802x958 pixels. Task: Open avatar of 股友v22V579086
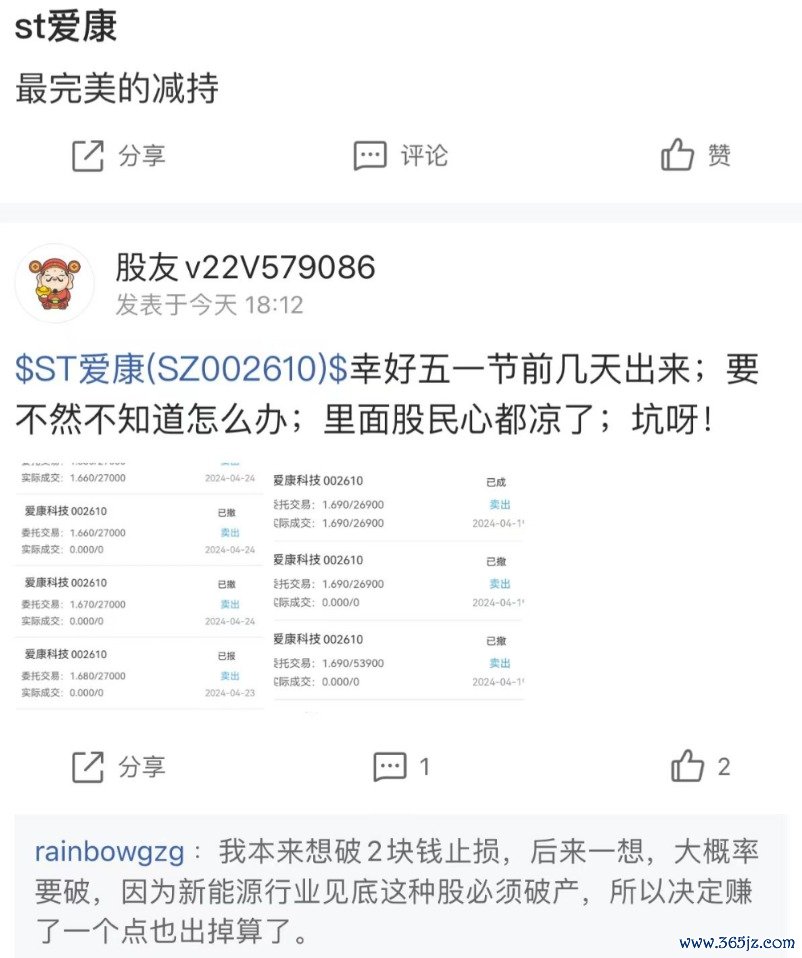click(x=55, y=283)
